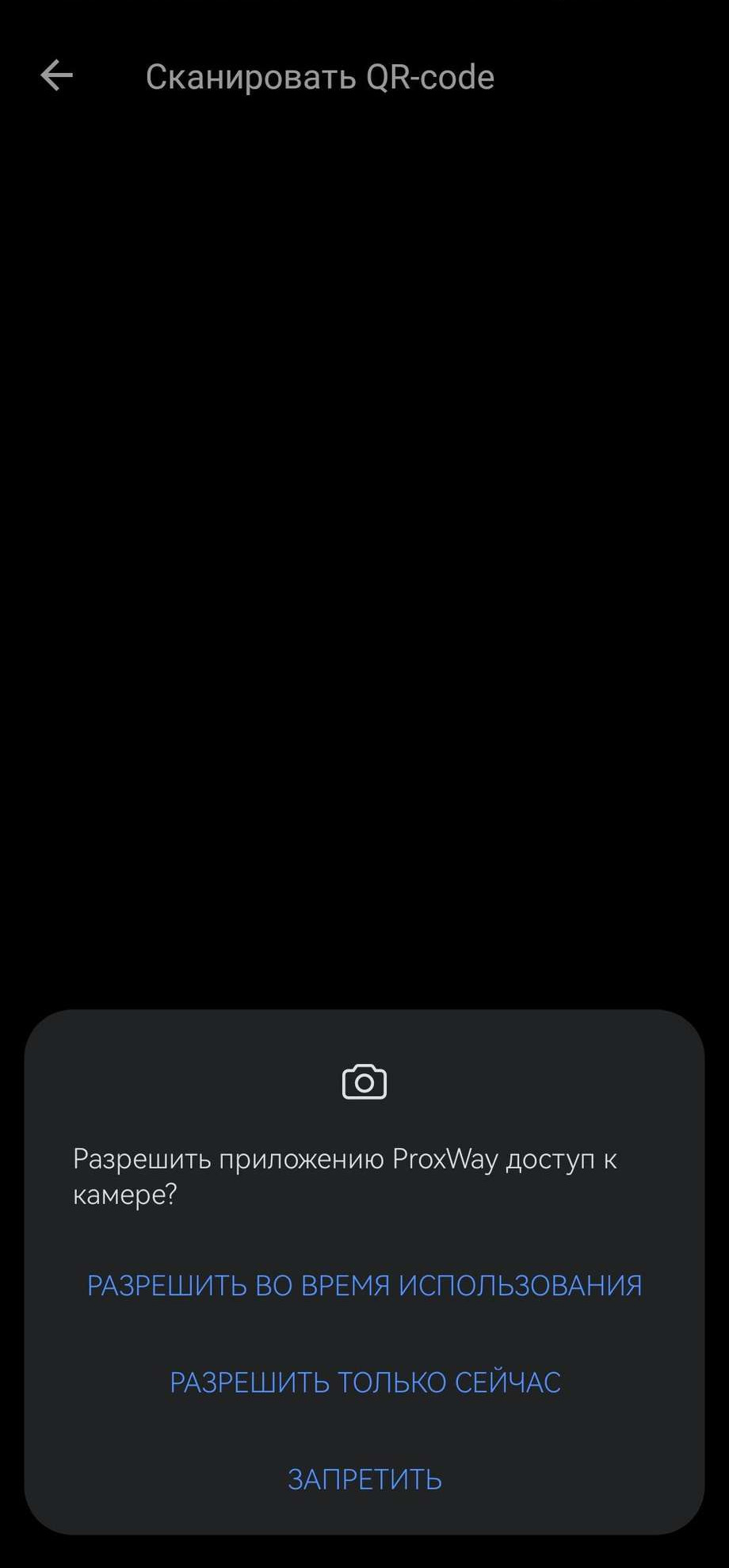The width and height of the screenshot is (729, 1568).
Task: Choose "Разрешить только сейчас" for camera
Action: (x=364, y=1383)
